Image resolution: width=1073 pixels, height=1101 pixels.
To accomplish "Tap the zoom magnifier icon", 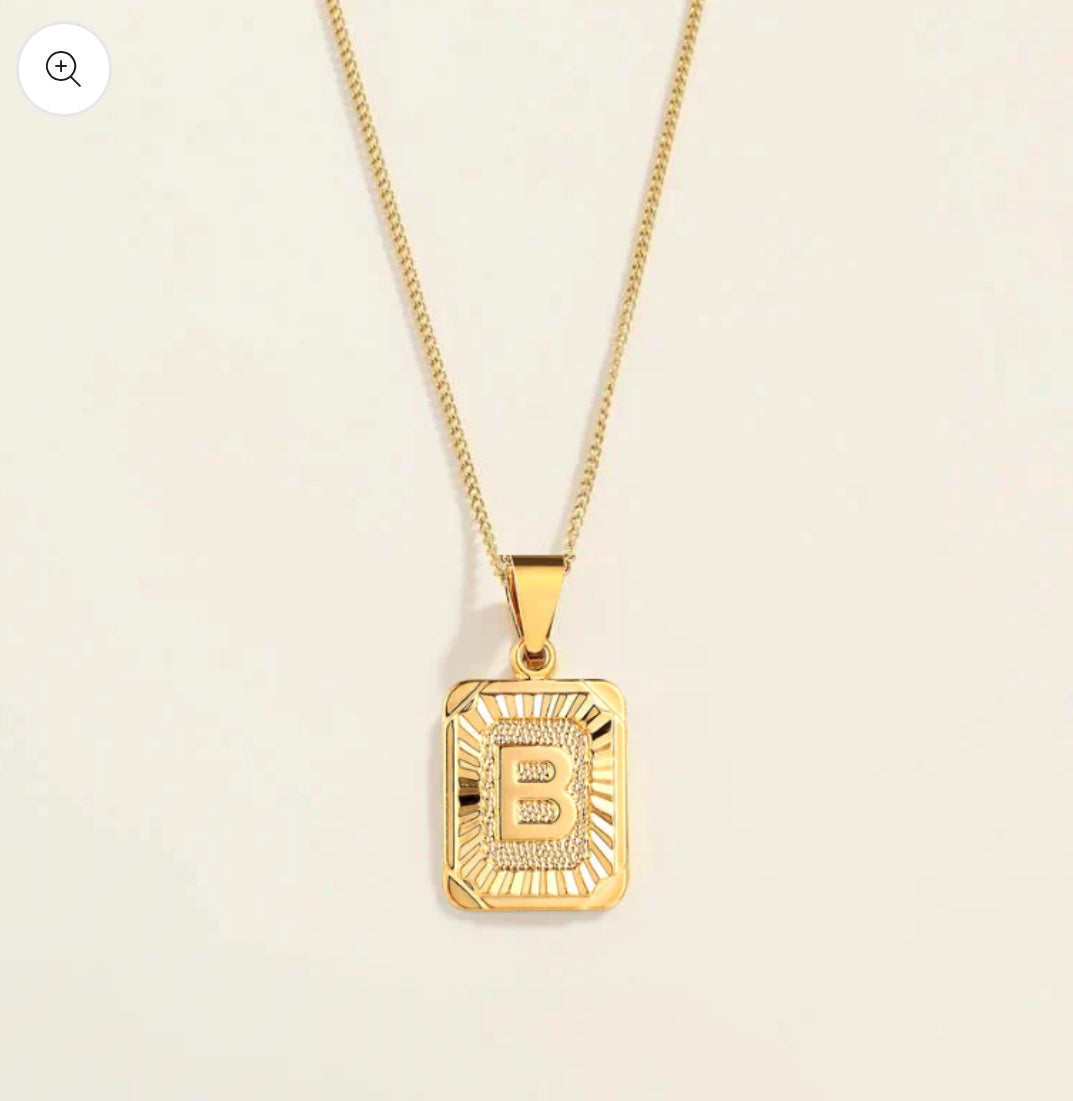I will tap(64, 69).
